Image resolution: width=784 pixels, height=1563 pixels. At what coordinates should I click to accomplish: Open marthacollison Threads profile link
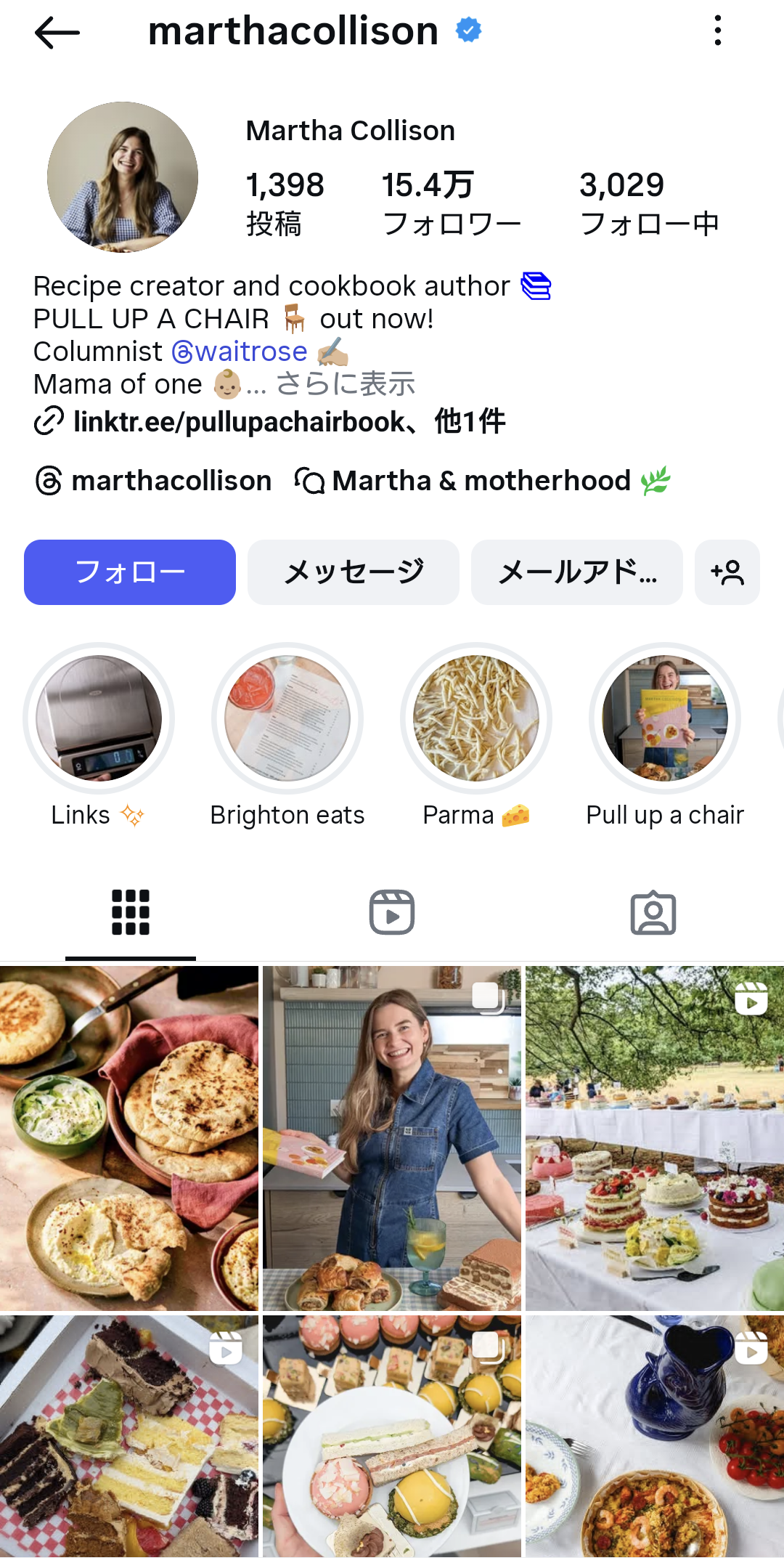point(153,481)
